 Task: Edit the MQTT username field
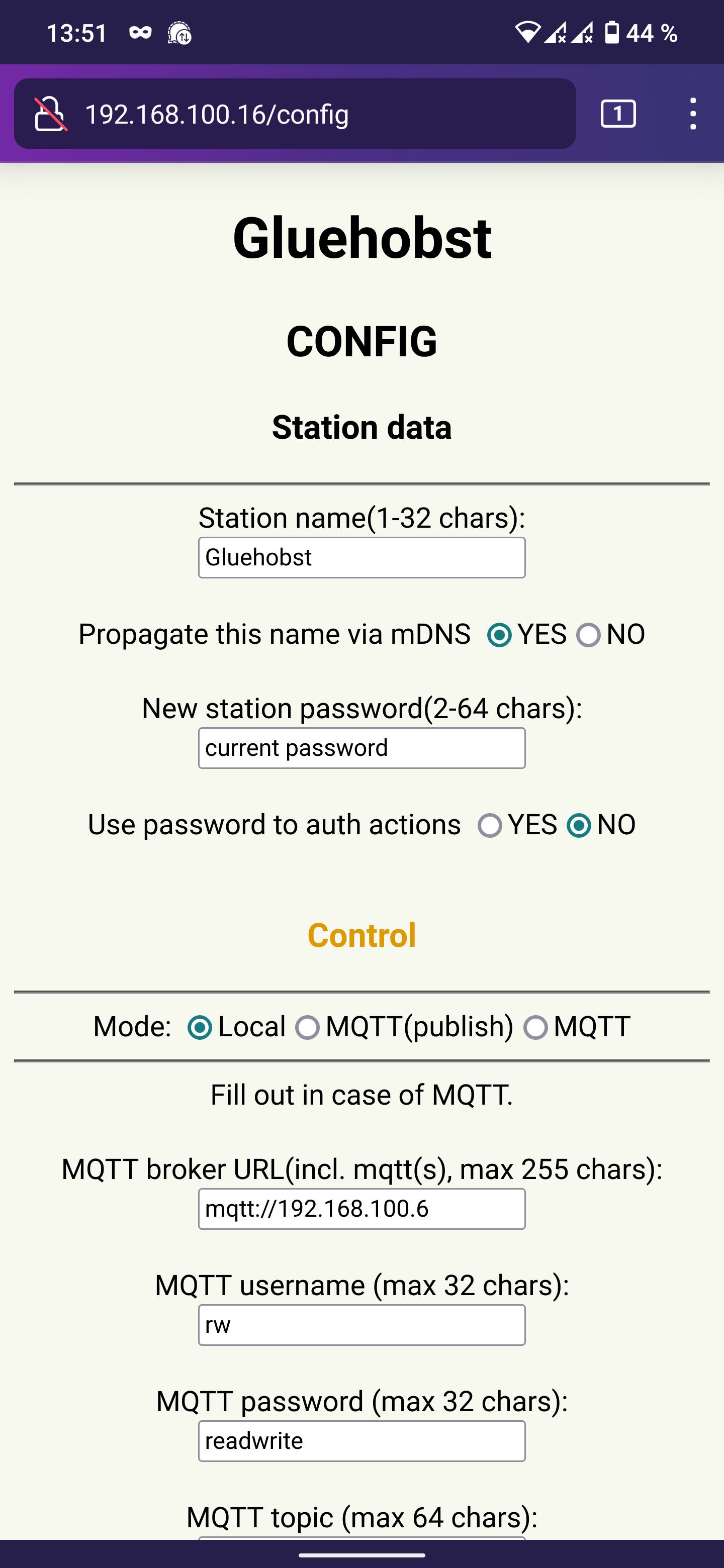361,1325
